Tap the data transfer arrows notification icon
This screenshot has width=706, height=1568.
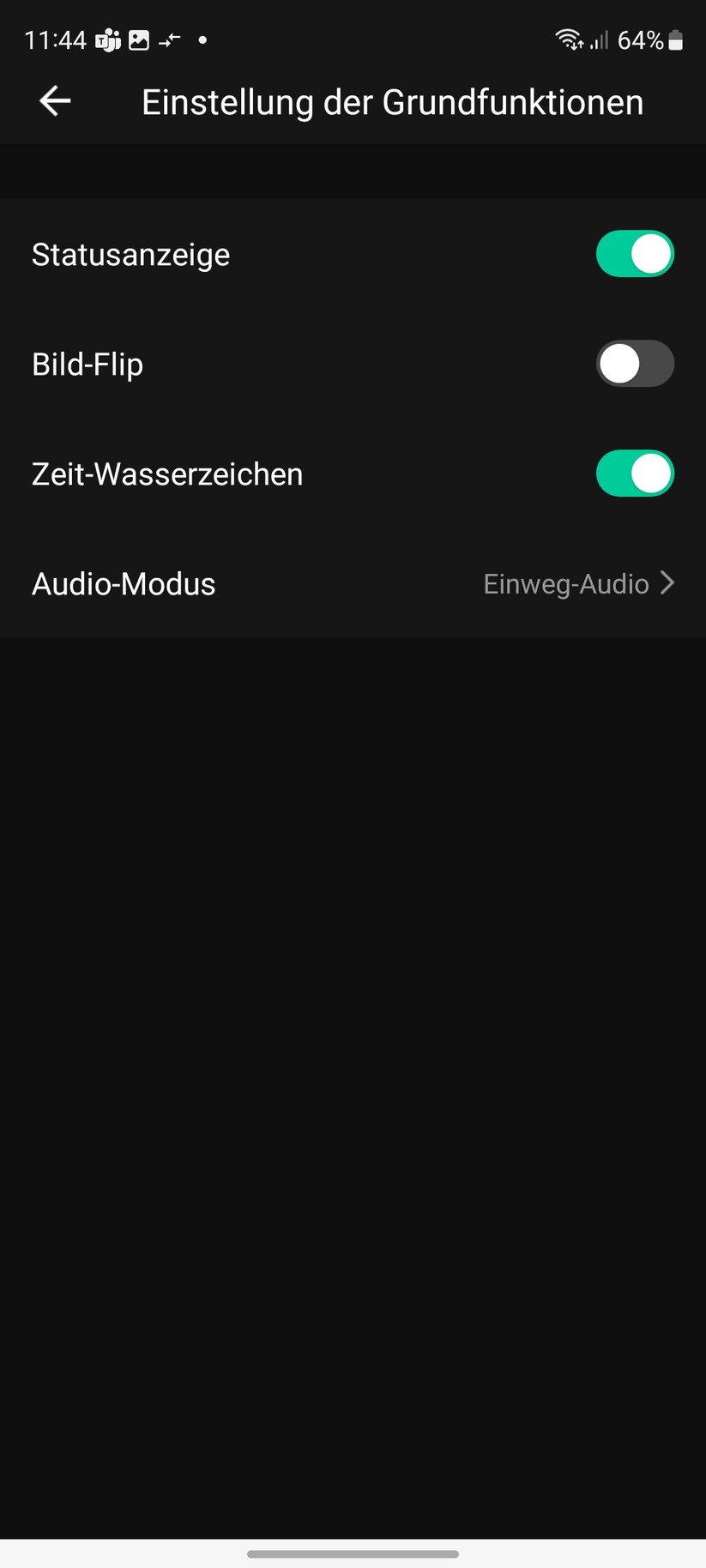[169, 39]
